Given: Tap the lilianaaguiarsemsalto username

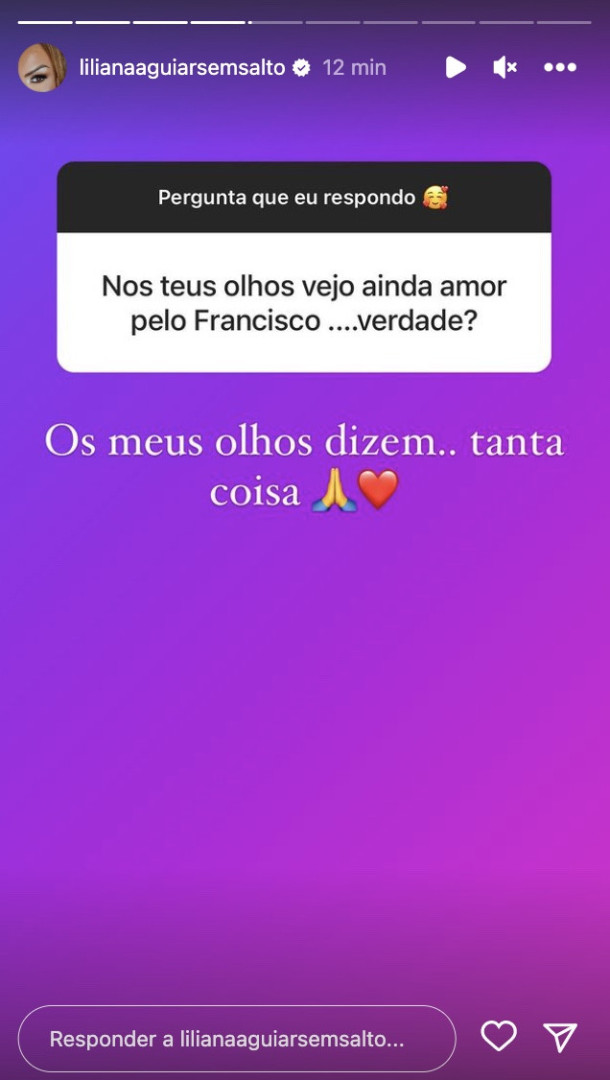Looking at the screenshot, I should 182,68.
